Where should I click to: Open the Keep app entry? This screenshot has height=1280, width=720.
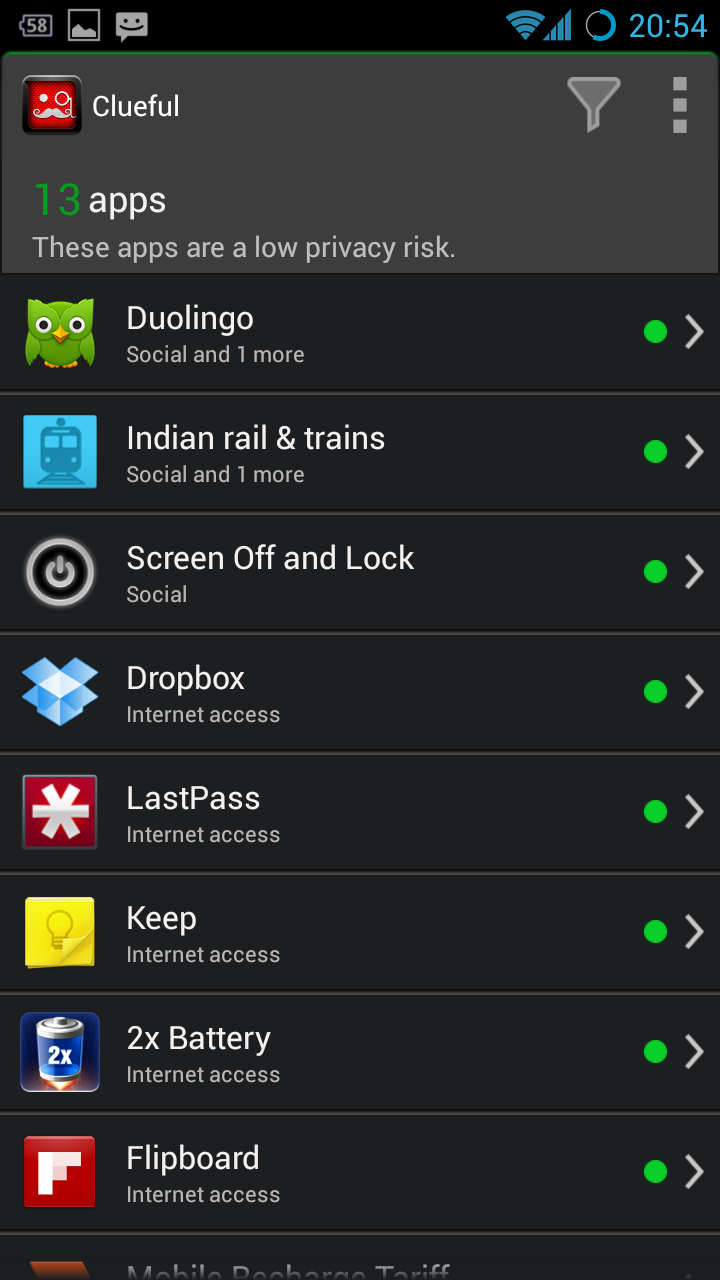(x=360, y=933)
